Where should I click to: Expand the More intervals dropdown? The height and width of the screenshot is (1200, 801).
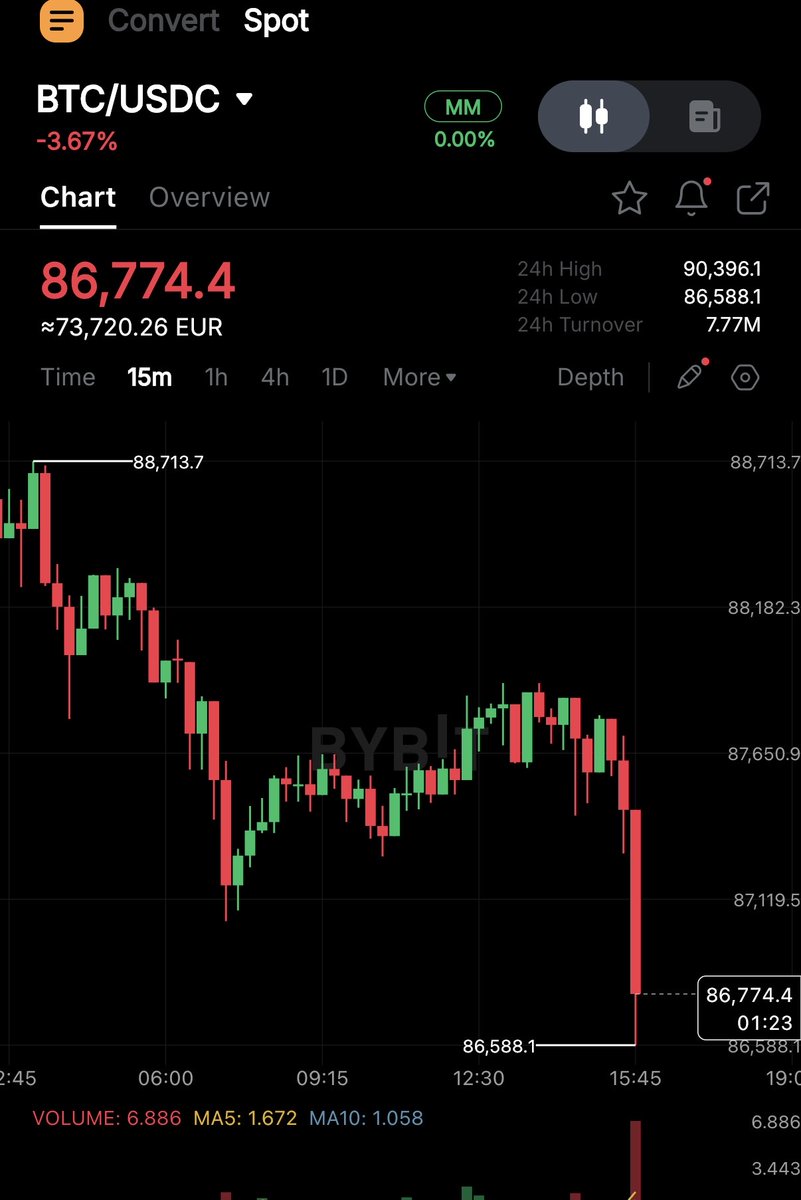420,377
